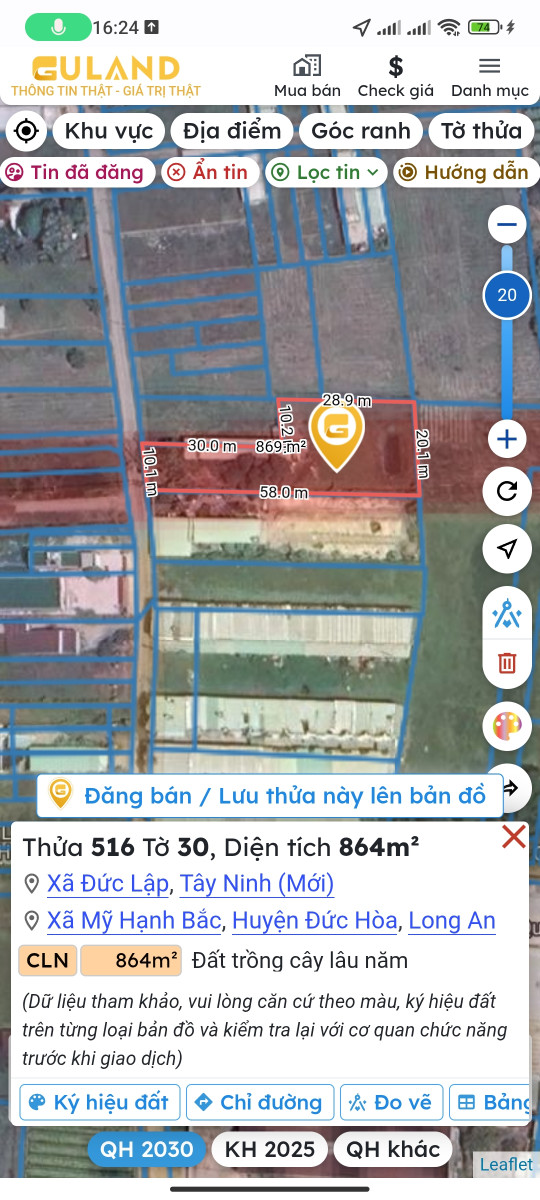
Task: Zoom in with the plus button
Action: [x=507, y=439]
